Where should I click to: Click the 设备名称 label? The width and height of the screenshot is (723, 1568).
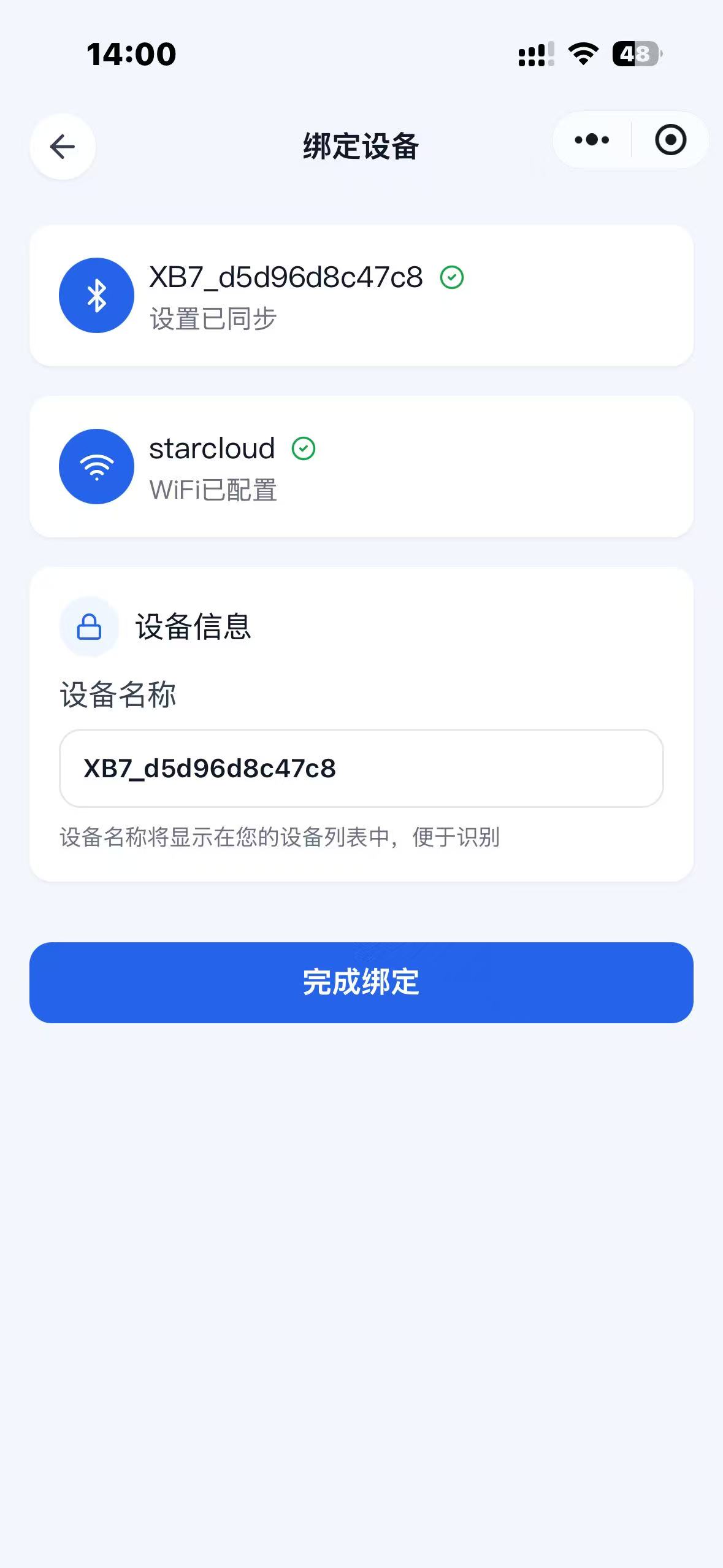[118, 696]
